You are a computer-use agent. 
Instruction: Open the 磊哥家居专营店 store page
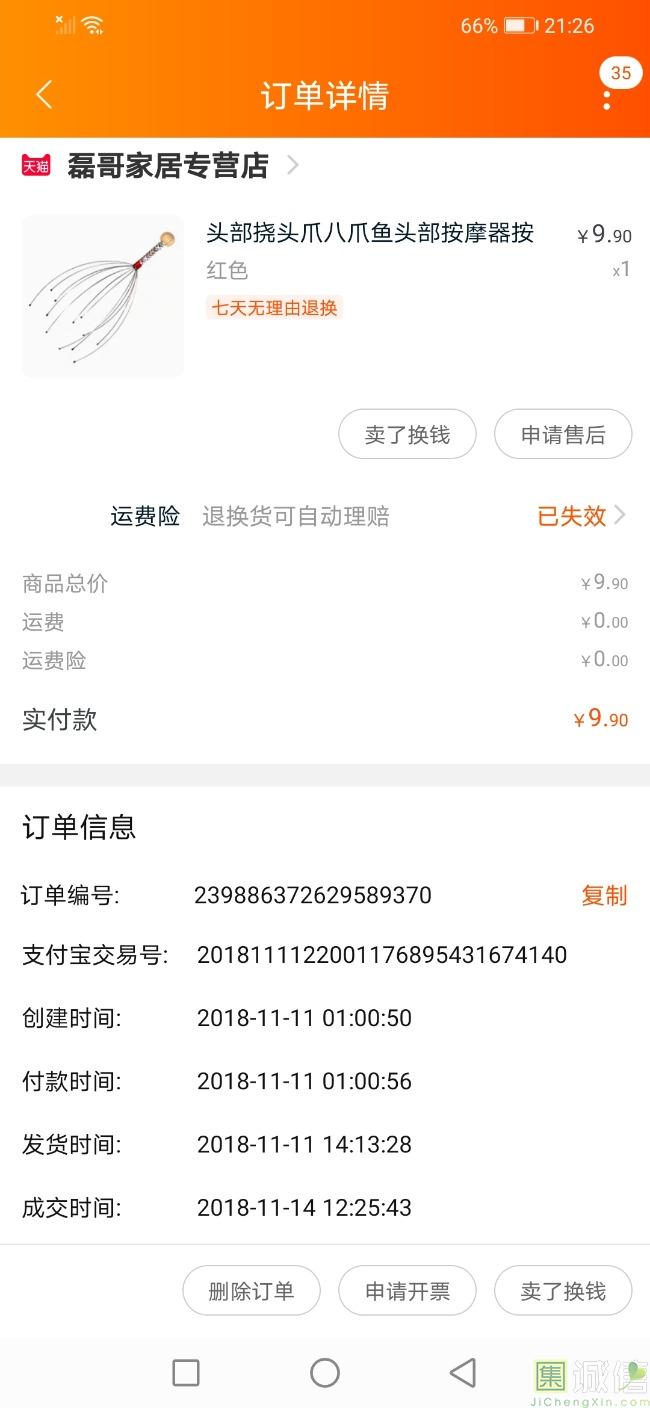[168, 165]
